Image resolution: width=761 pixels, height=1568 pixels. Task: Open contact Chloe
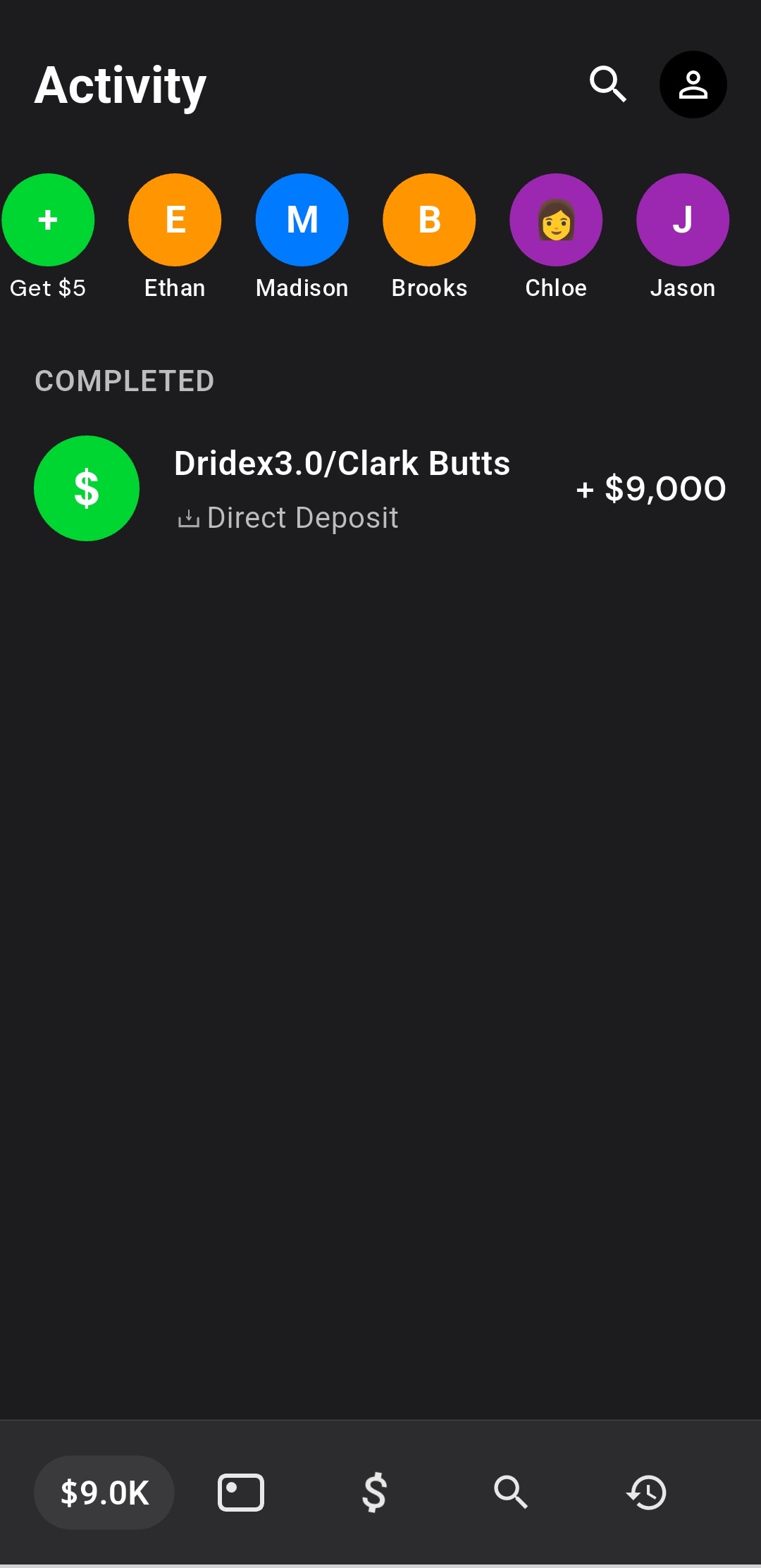pyautogui.click(x=556, y=220)
